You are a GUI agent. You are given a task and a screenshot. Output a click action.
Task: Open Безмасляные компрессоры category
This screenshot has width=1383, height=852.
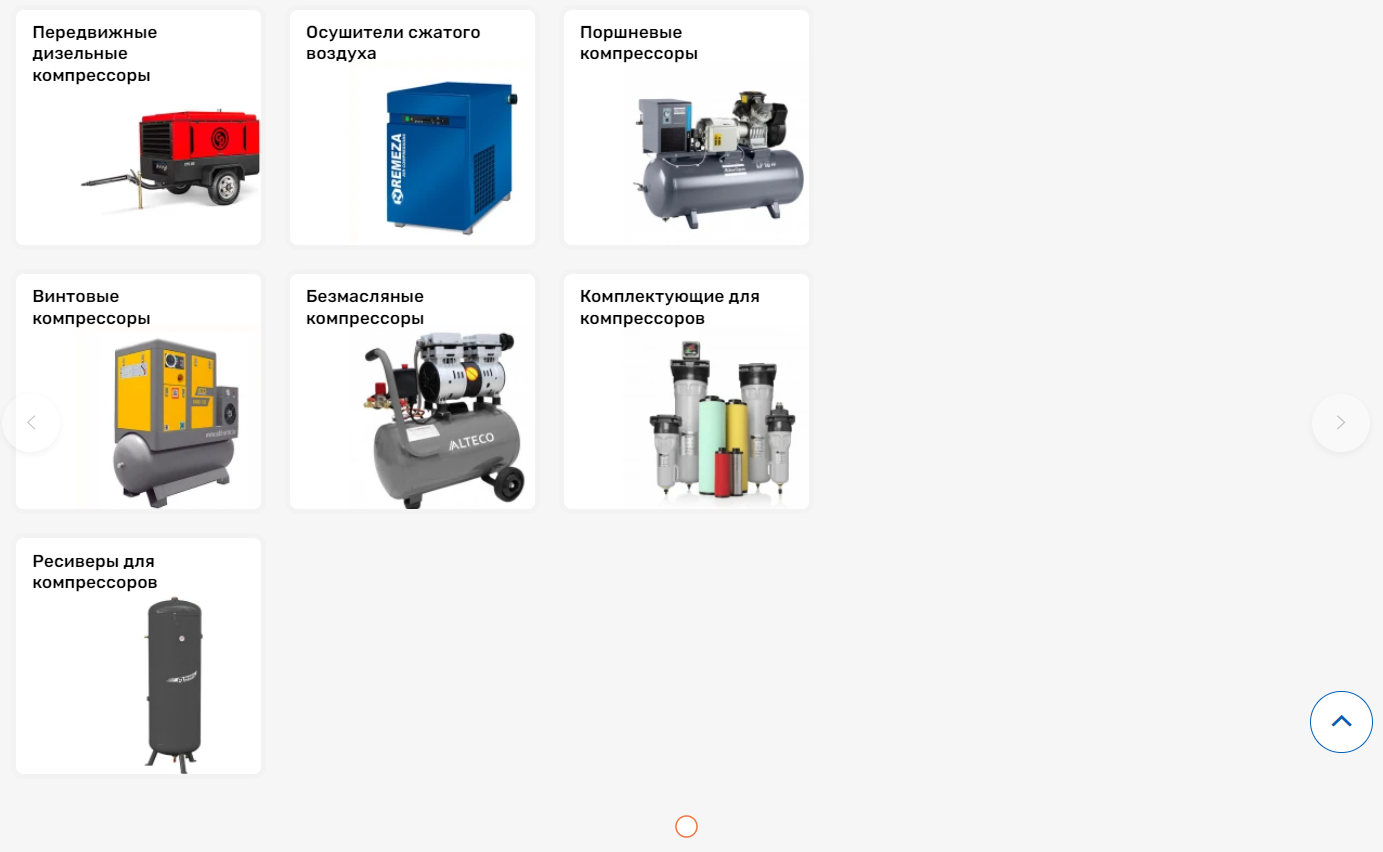412,392
